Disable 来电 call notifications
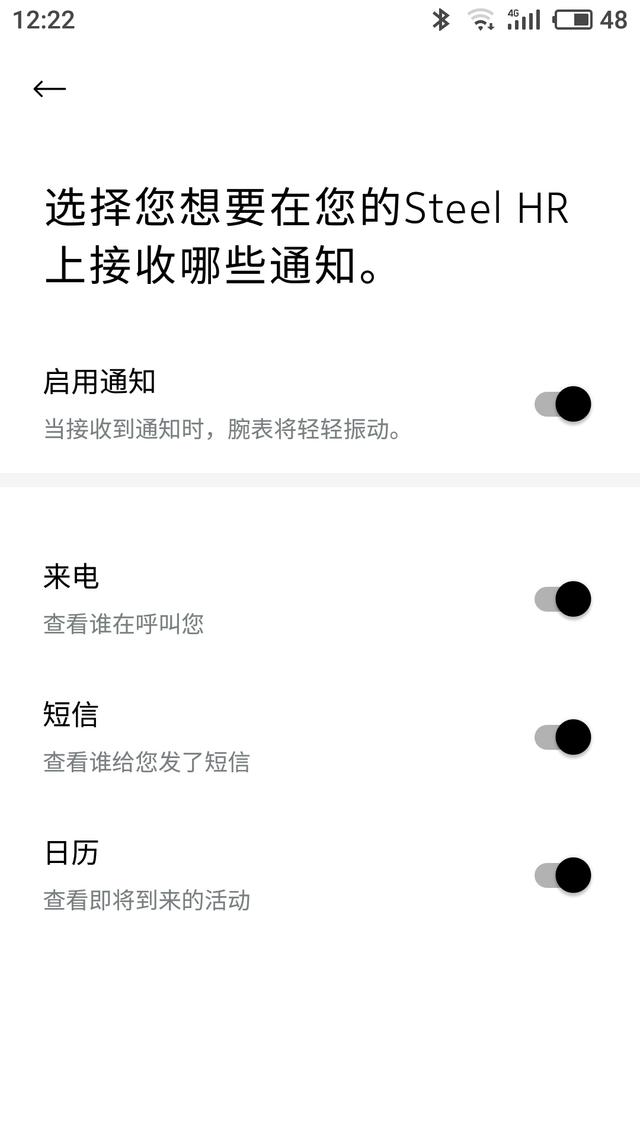 pos(563,599)
